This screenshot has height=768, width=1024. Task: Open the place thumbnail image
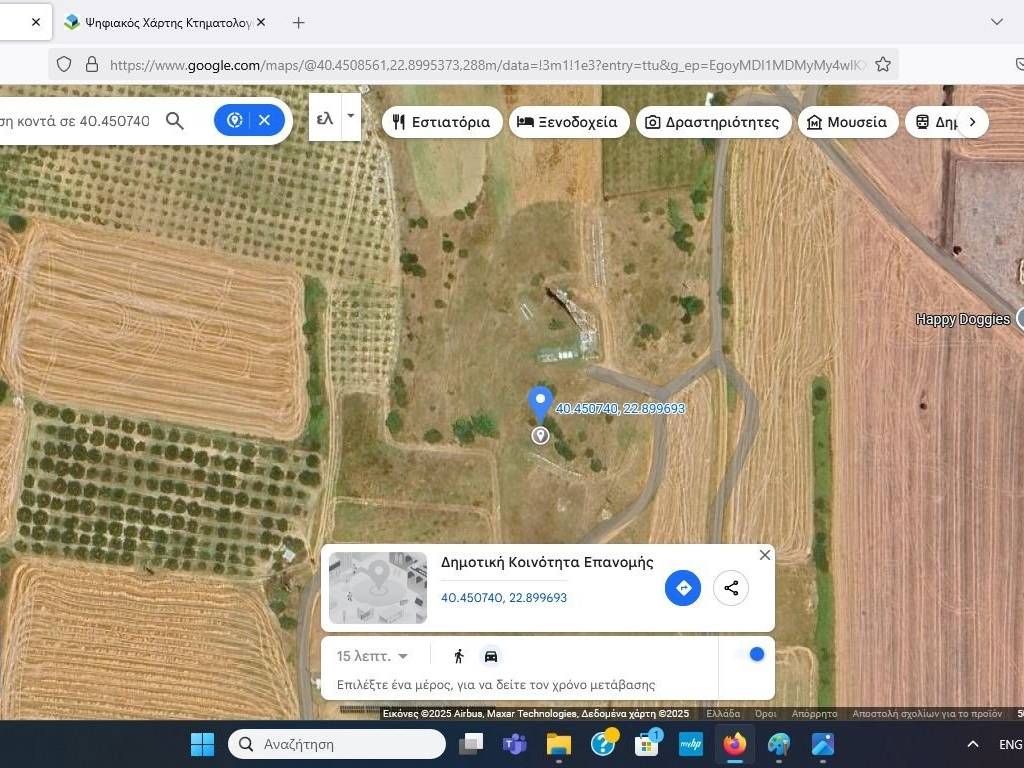click(x=378, y=588)
